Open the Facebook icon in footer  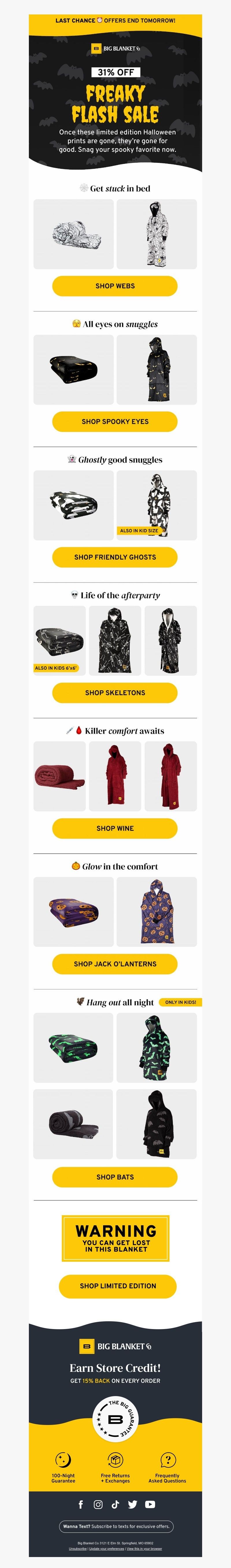coord(81,1504)
